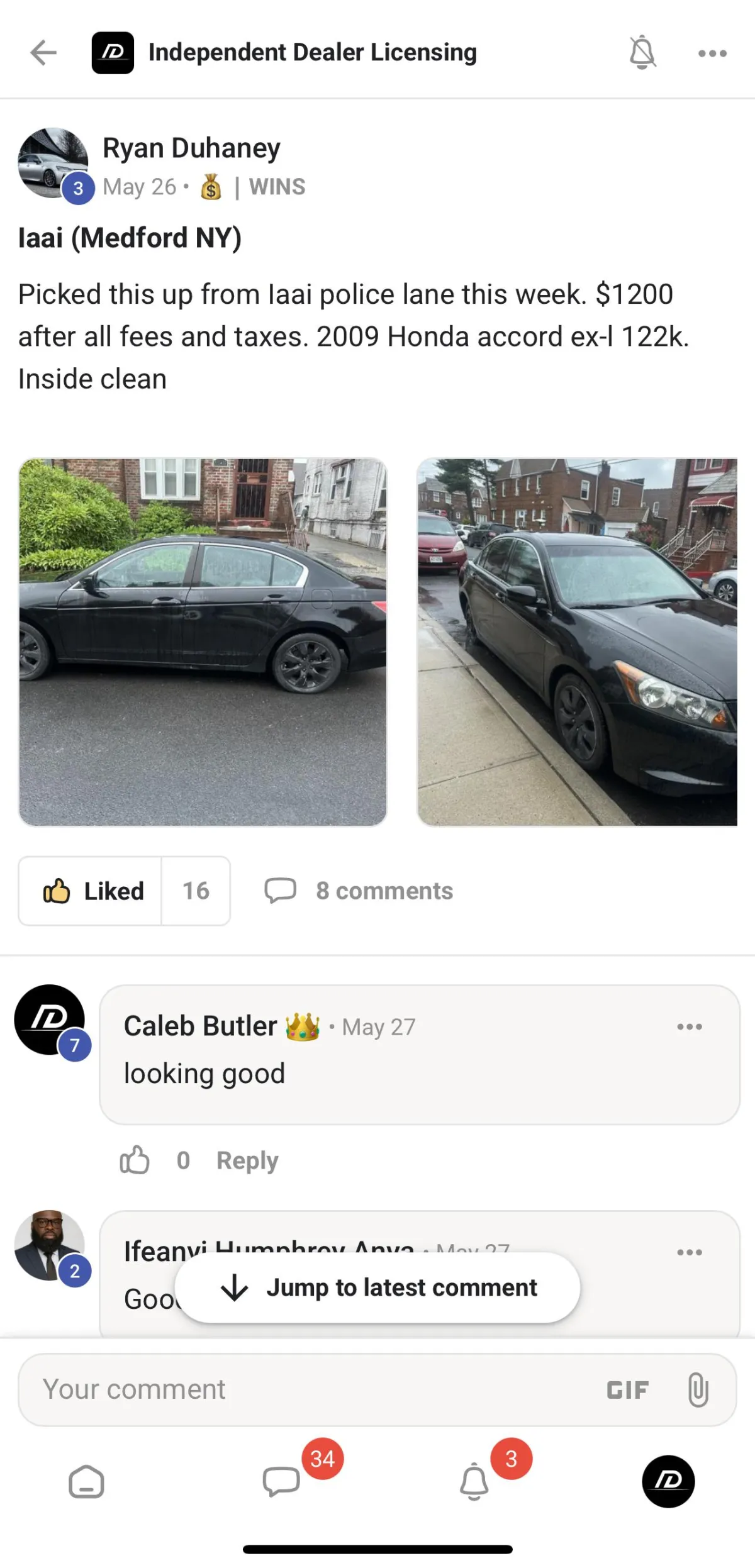
Task: Add a GIF to the comment
Action: [x=627, y=1390]
